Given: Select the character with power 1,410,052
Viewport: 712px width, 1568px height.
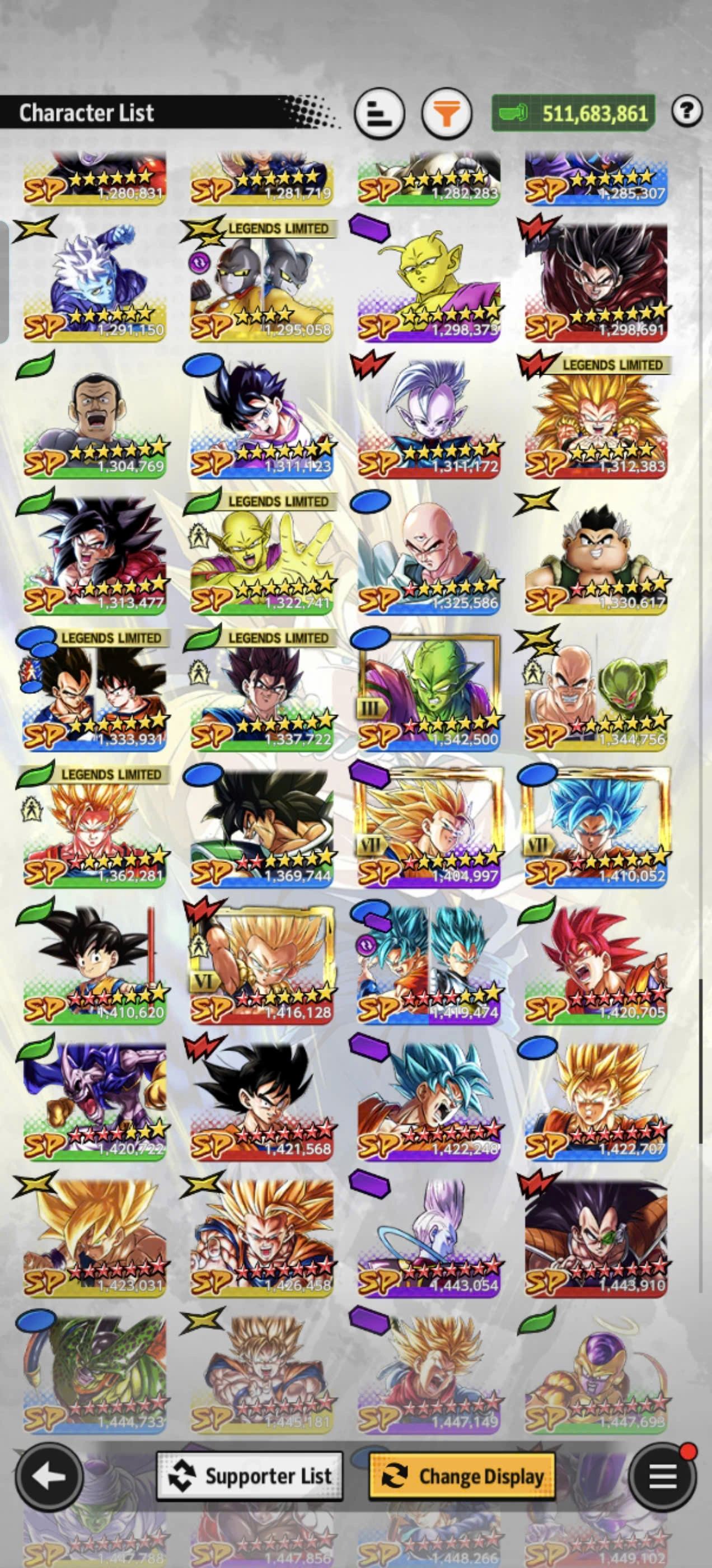Looking at the screenshot, I should click(596, 827).
